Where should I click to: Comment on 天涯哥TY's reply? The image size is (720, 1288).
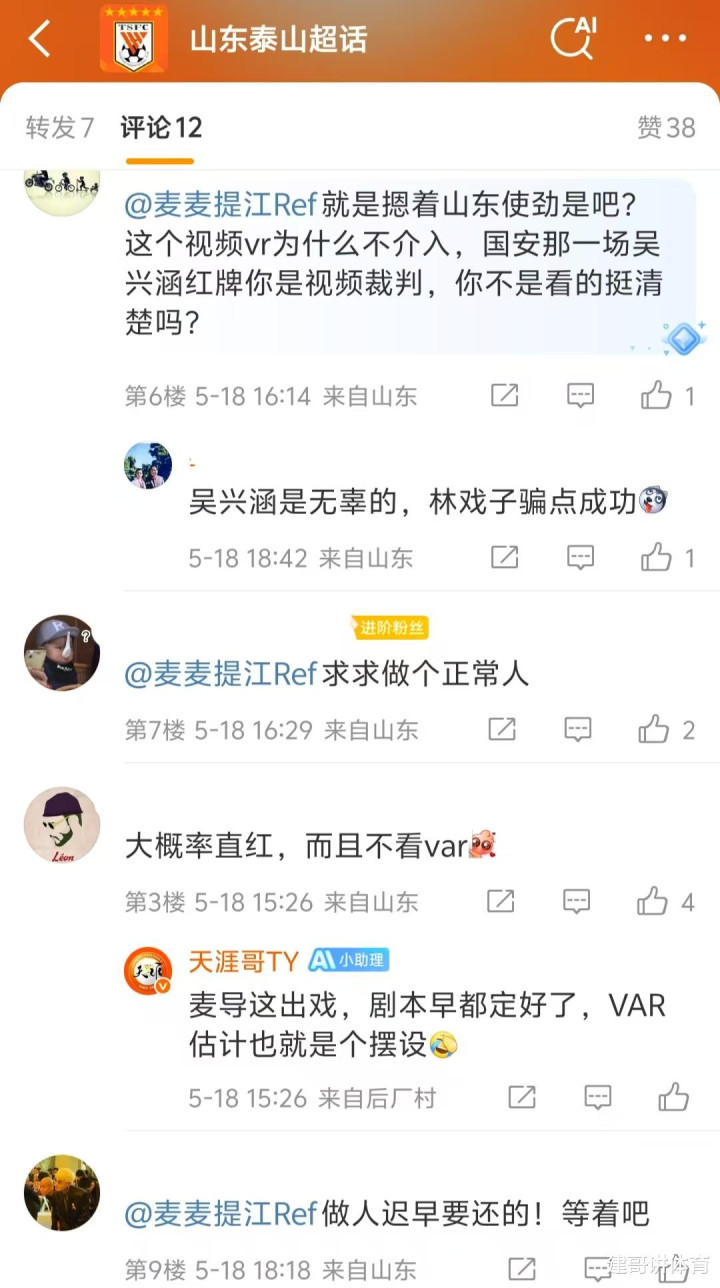[598, 1097]
